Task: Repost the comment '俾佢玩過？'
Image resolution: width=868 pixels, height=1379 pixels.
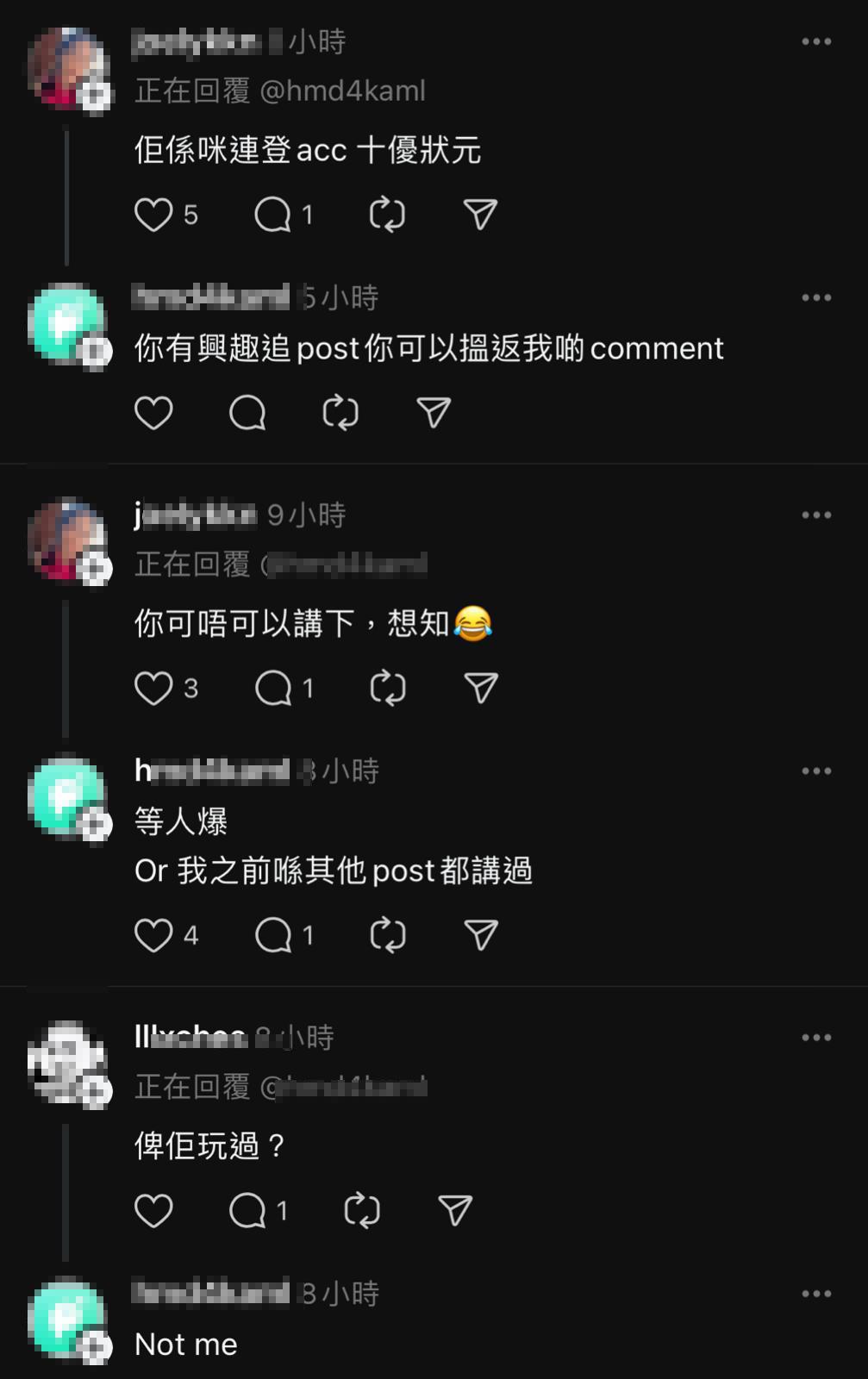Action: click(x=361, y=1210)
